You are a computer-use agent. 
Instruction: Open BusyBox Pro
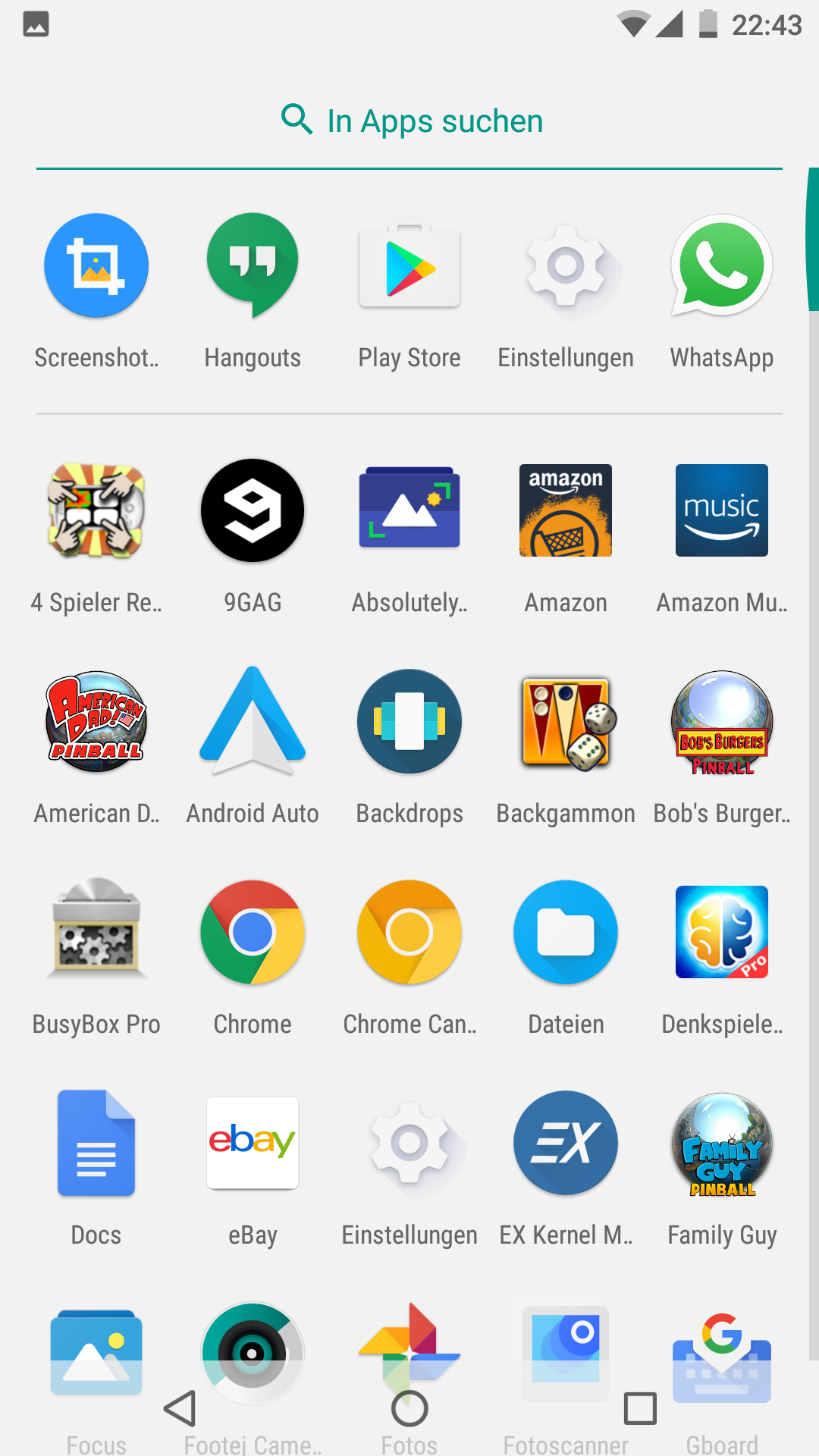(96, 932)
